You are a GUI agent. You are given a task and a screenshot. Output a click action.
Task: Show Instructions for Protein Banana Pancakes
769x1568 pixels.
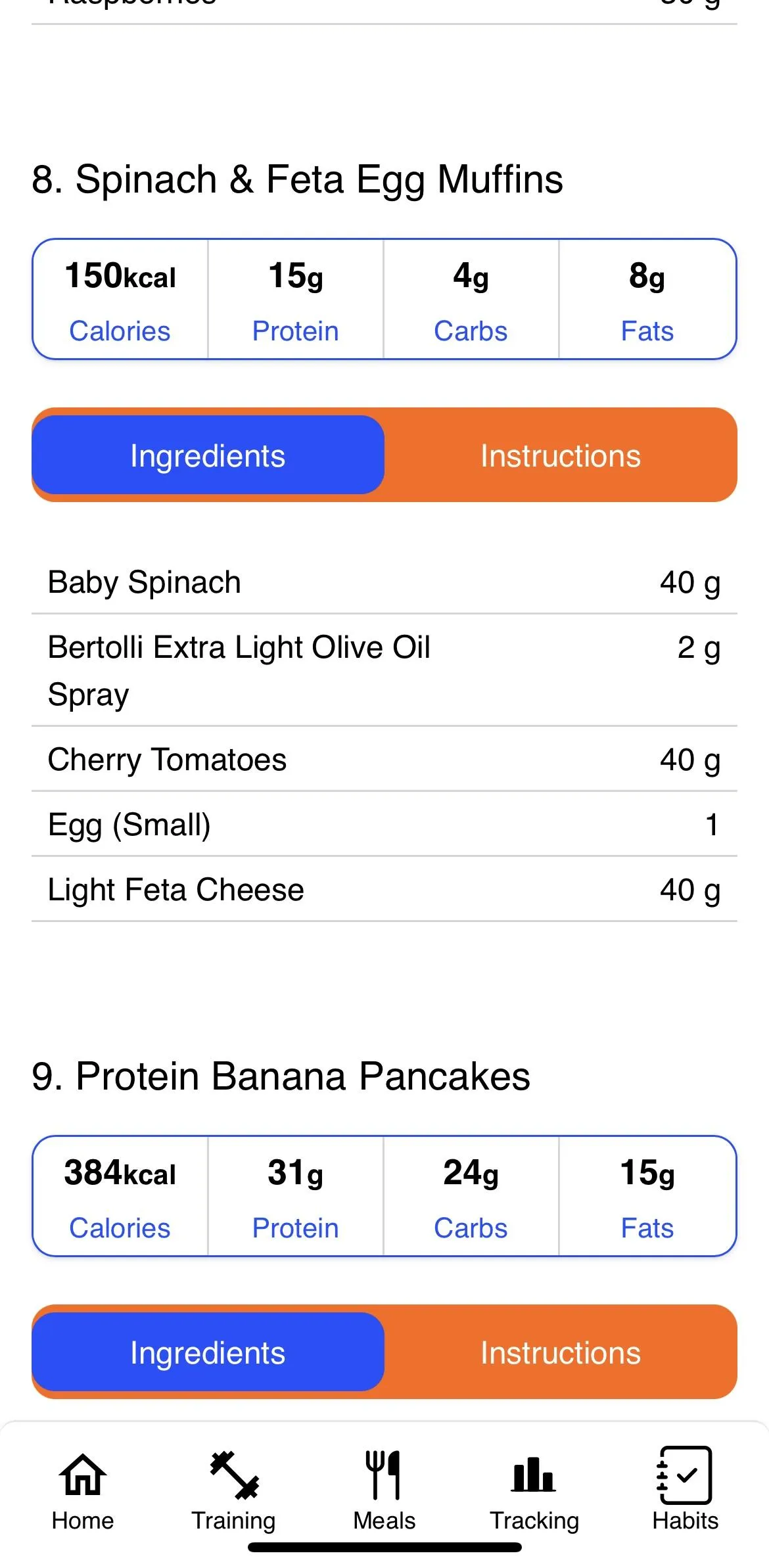561,1352
